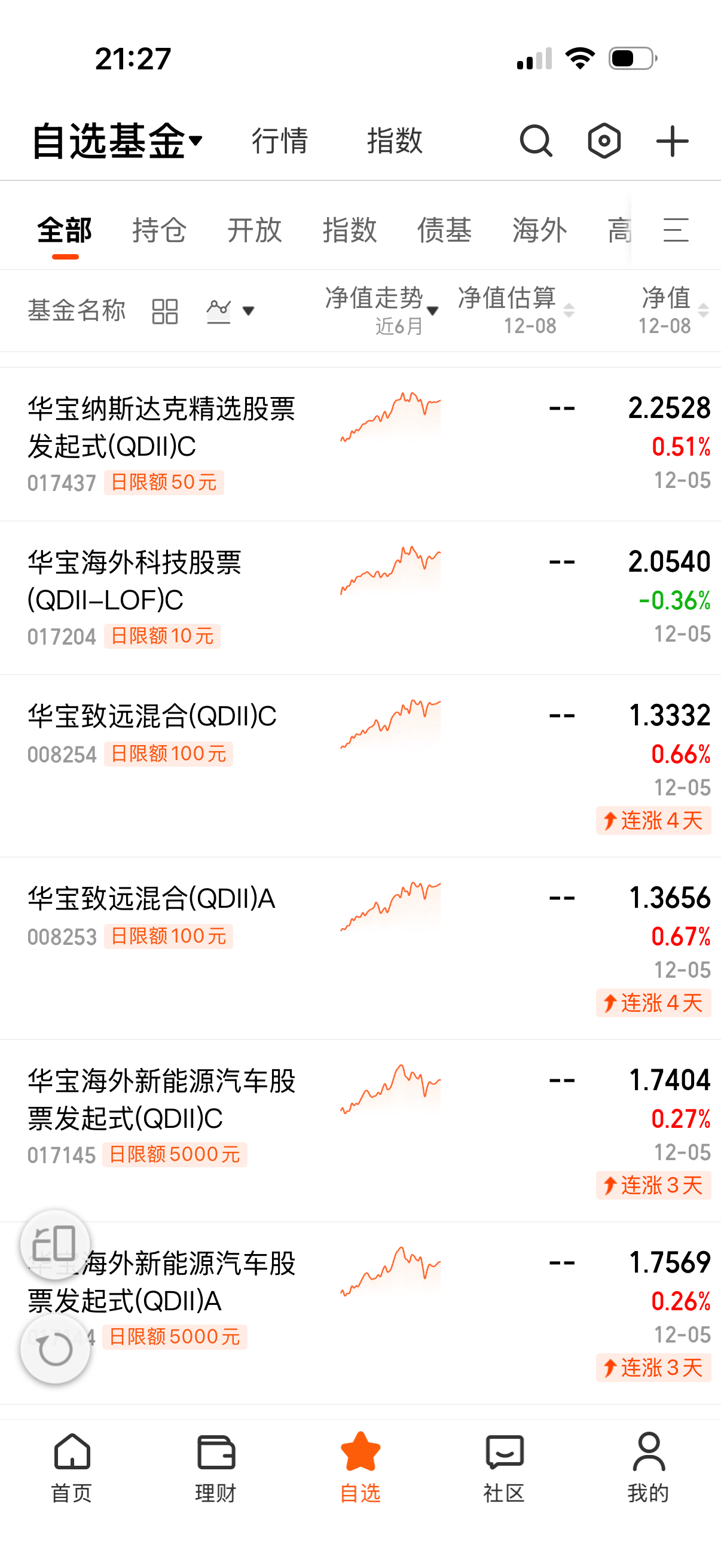Open the category list menu icon

tap(676, 230)
